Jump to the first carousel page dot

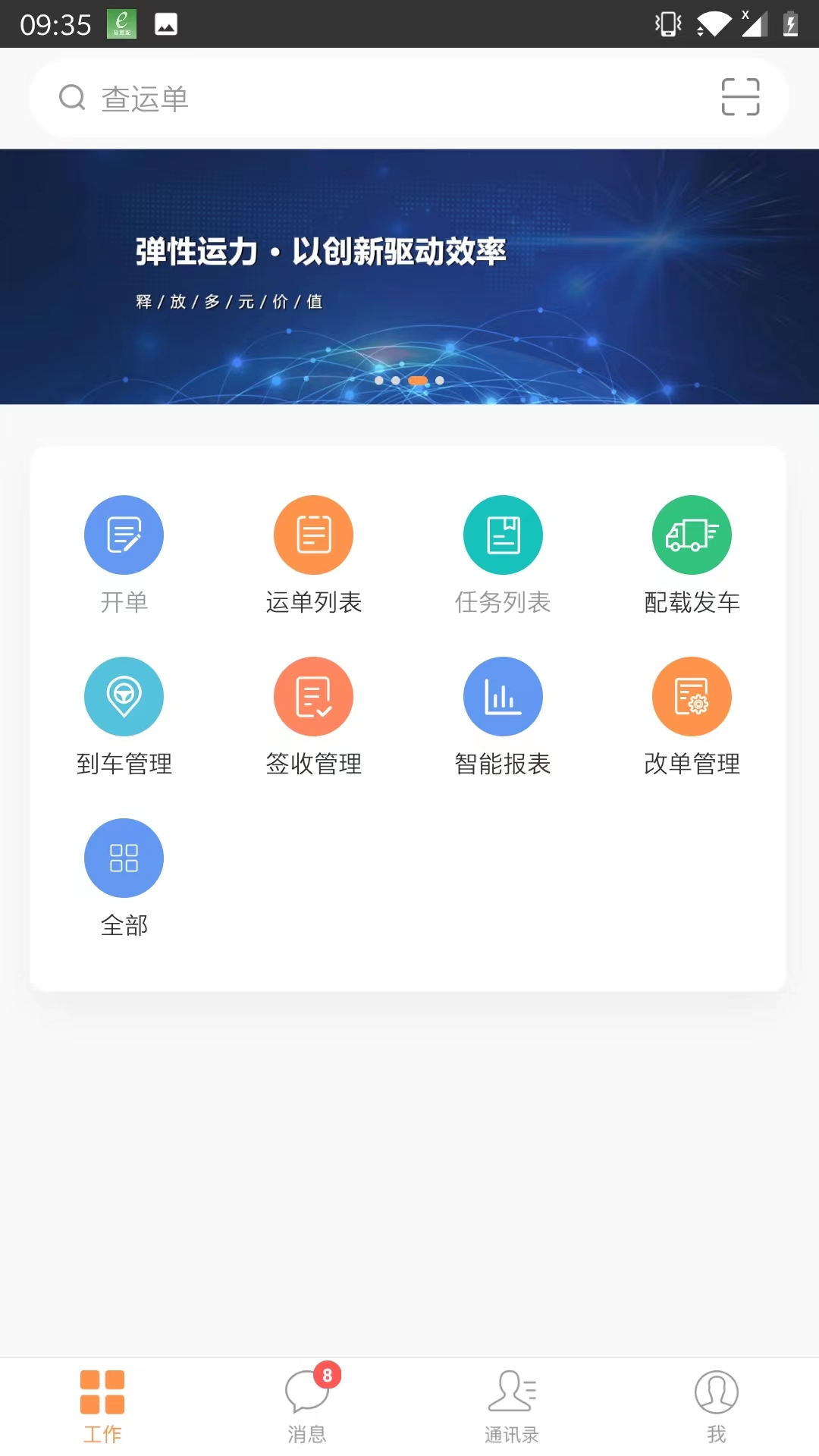click(x=380, y=381)
